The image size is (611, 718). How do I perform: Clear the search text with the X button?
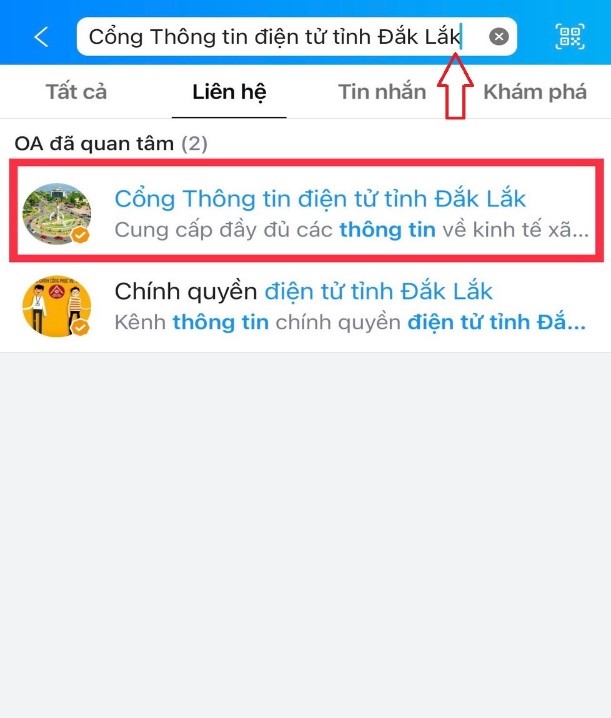[498, 38]
